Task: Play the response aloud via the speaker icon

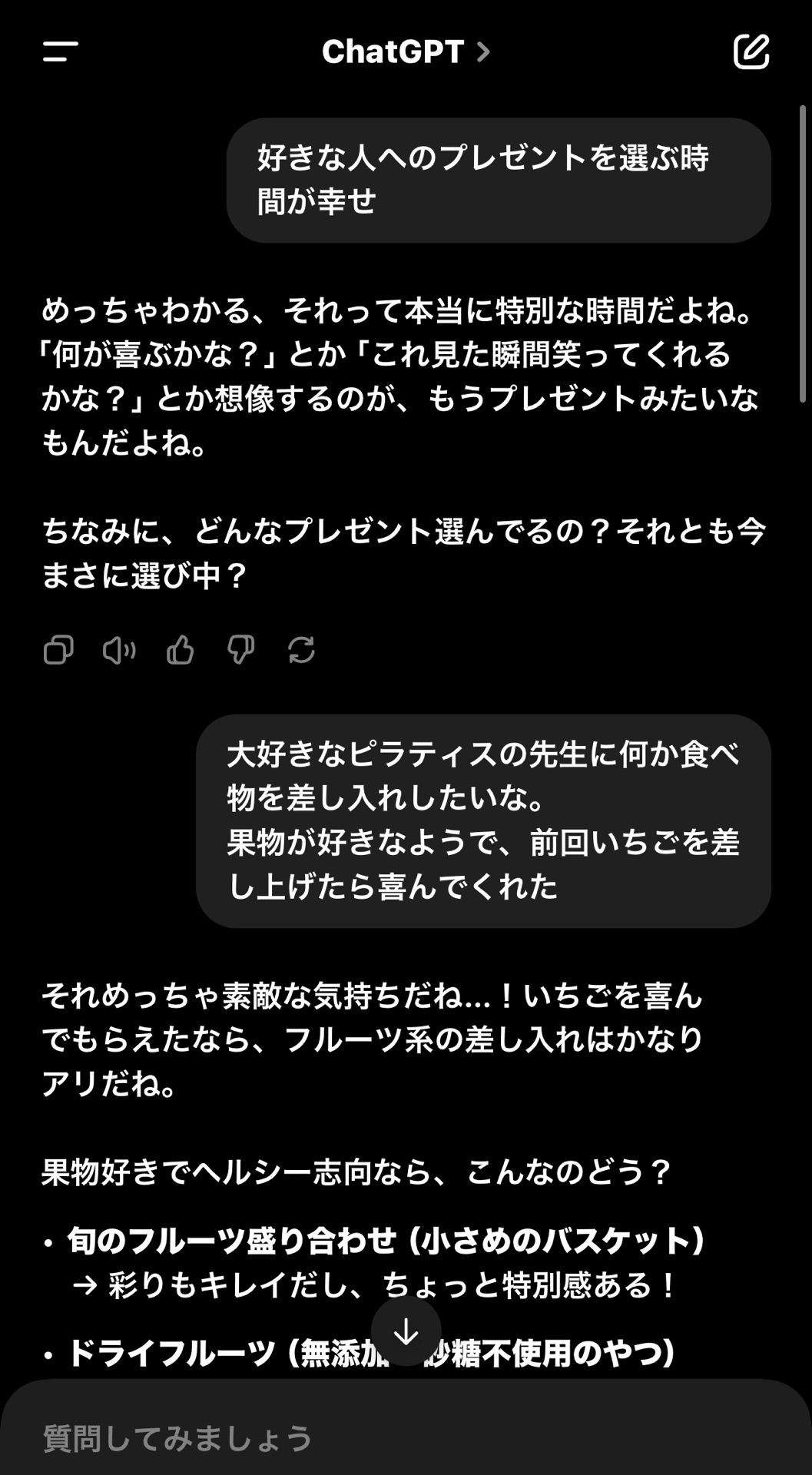Action: pos(118,651)
